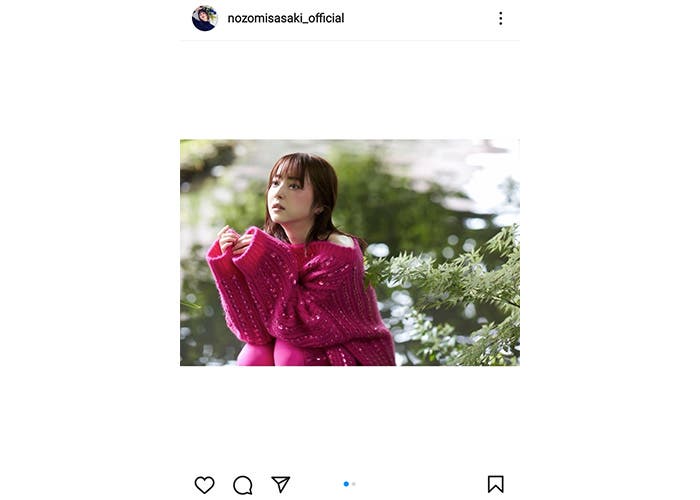
Task: Tap the carousel page indicator dots
Action: click(349, 484)
